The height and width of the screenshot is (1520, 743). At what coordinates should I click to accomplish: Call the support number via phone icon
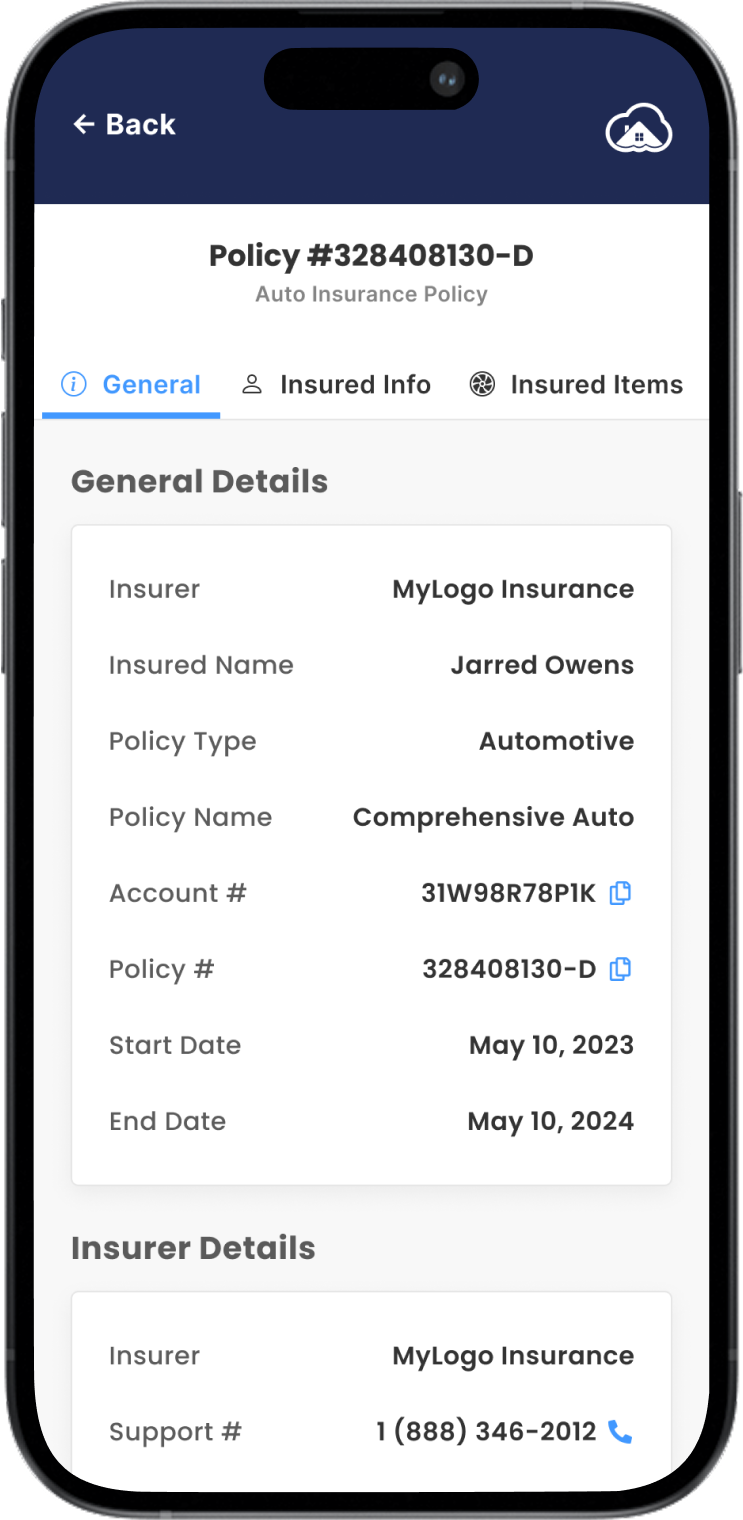pyautogui.click(x=620, y=1432)
